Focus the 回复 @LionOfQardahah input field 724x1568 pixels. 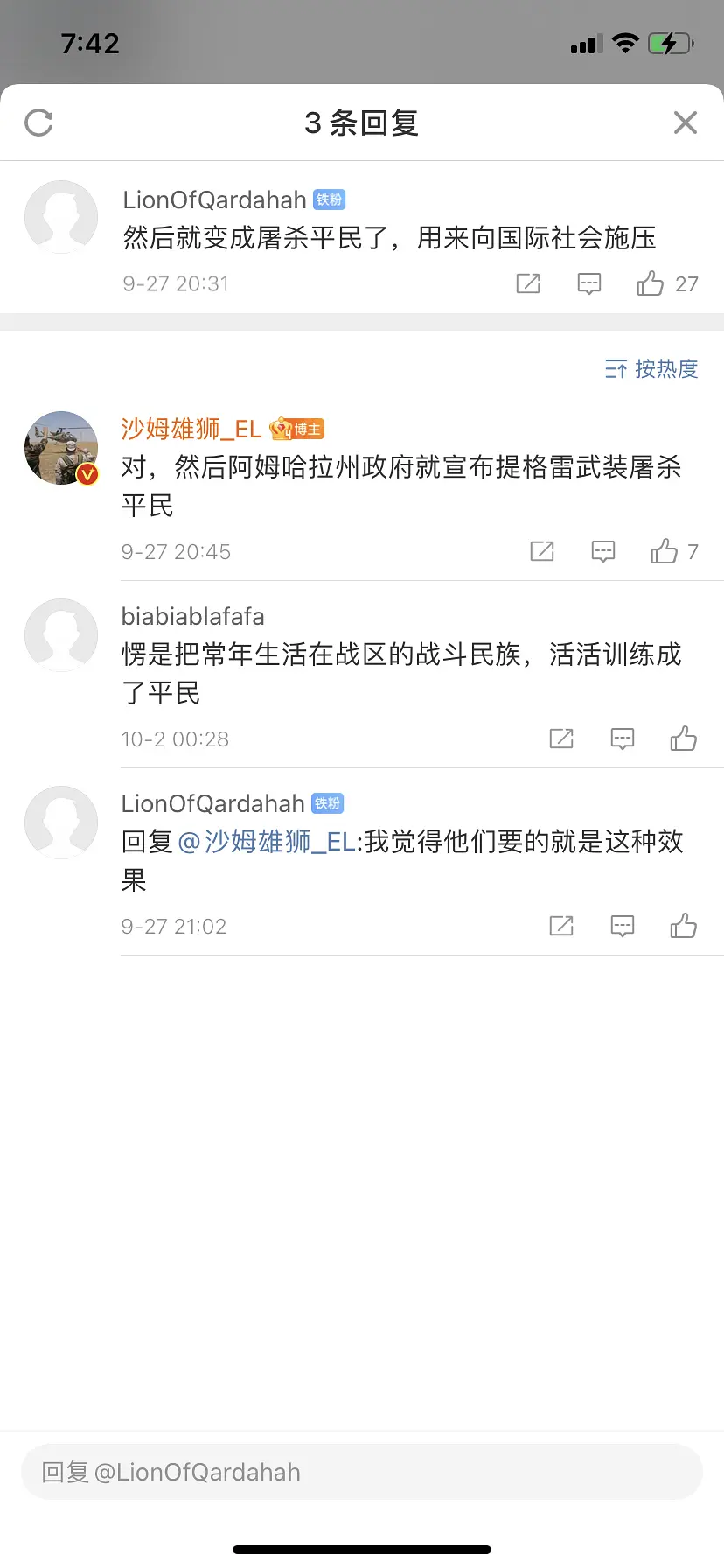pos(362,1472)
